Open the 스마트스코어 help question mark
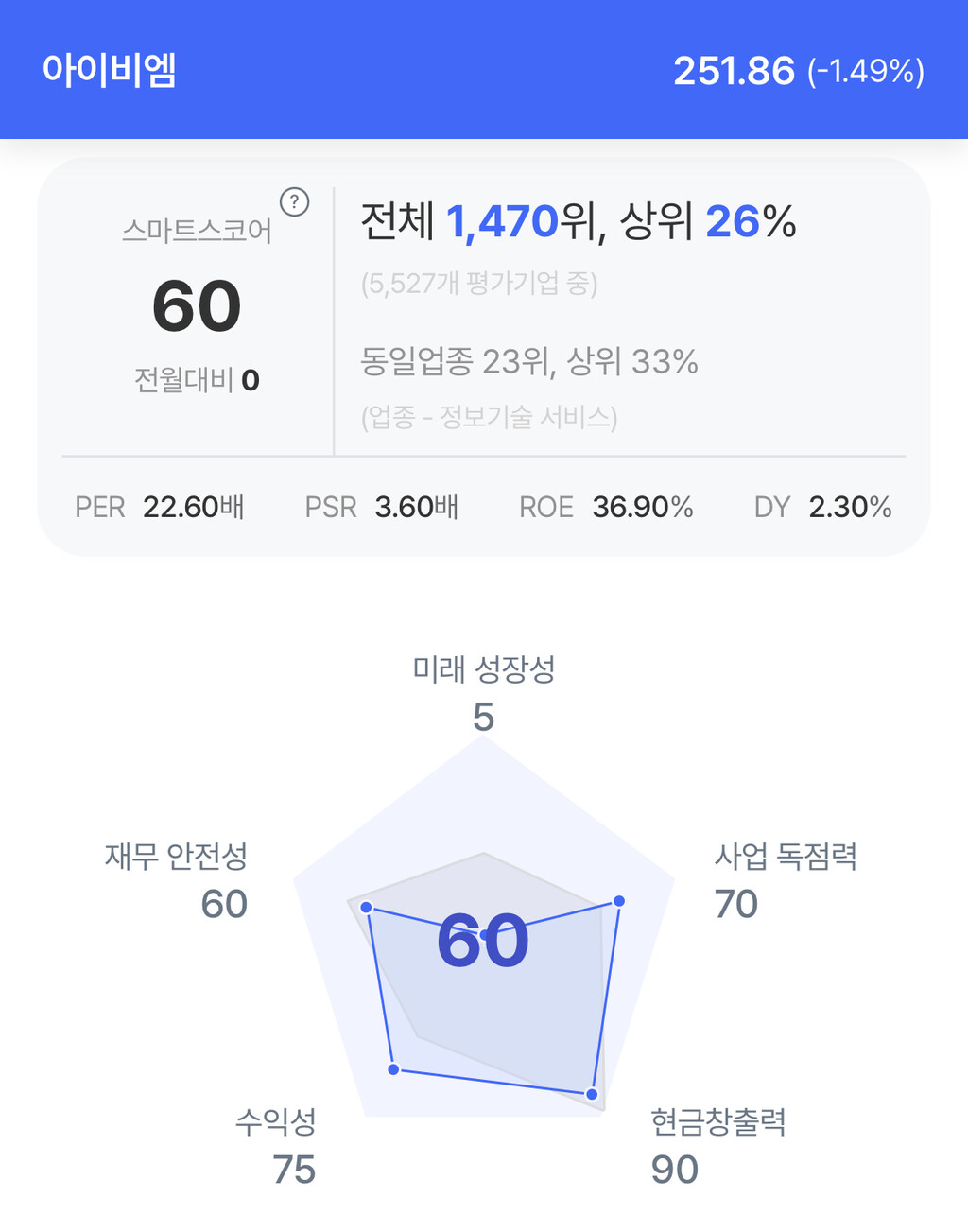Image resolution: width=968 pixels, height=1232 pixels. pyautogui.click(x=295, y=201)
